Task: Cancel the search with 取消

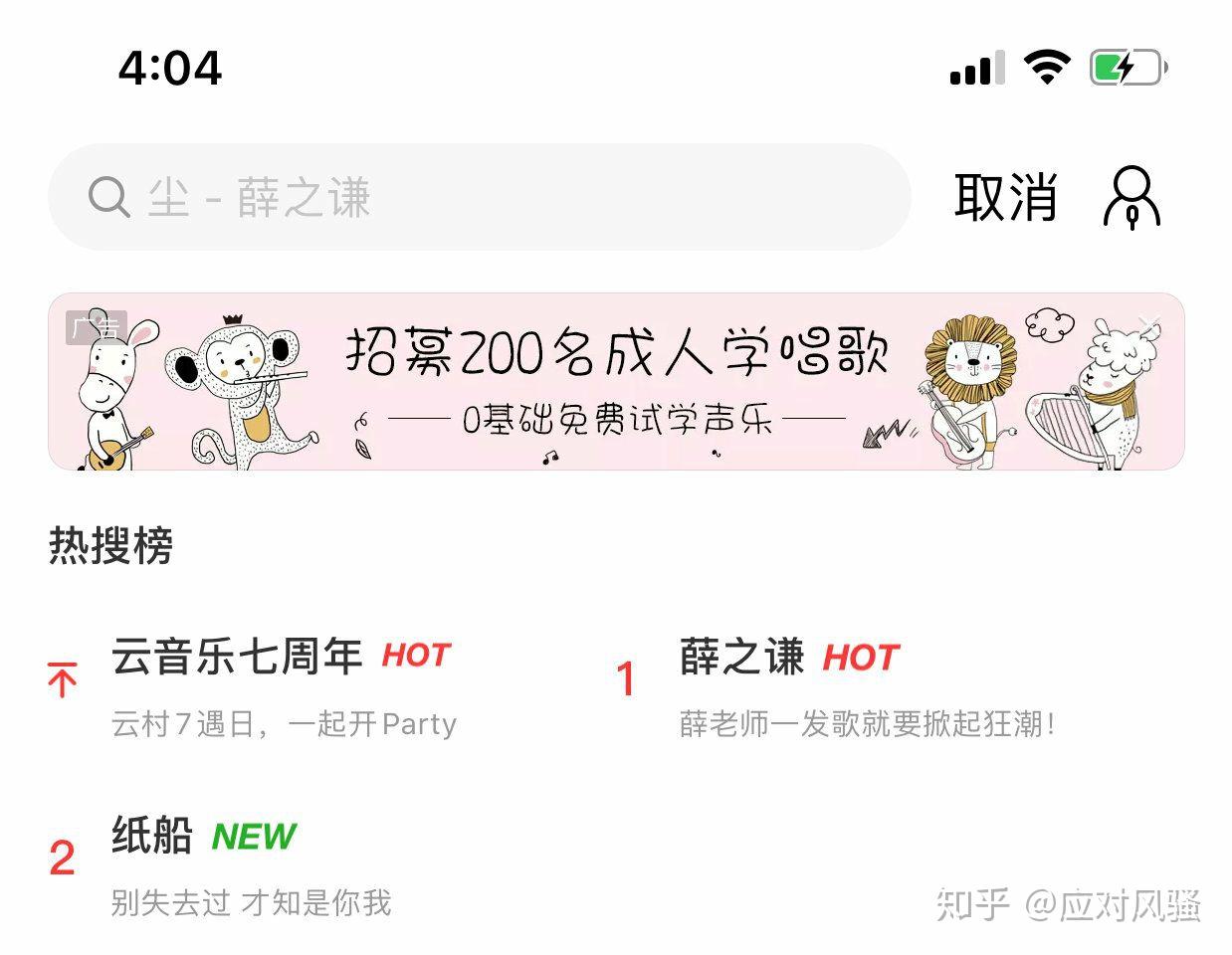Action: [x=1005, y=197]
